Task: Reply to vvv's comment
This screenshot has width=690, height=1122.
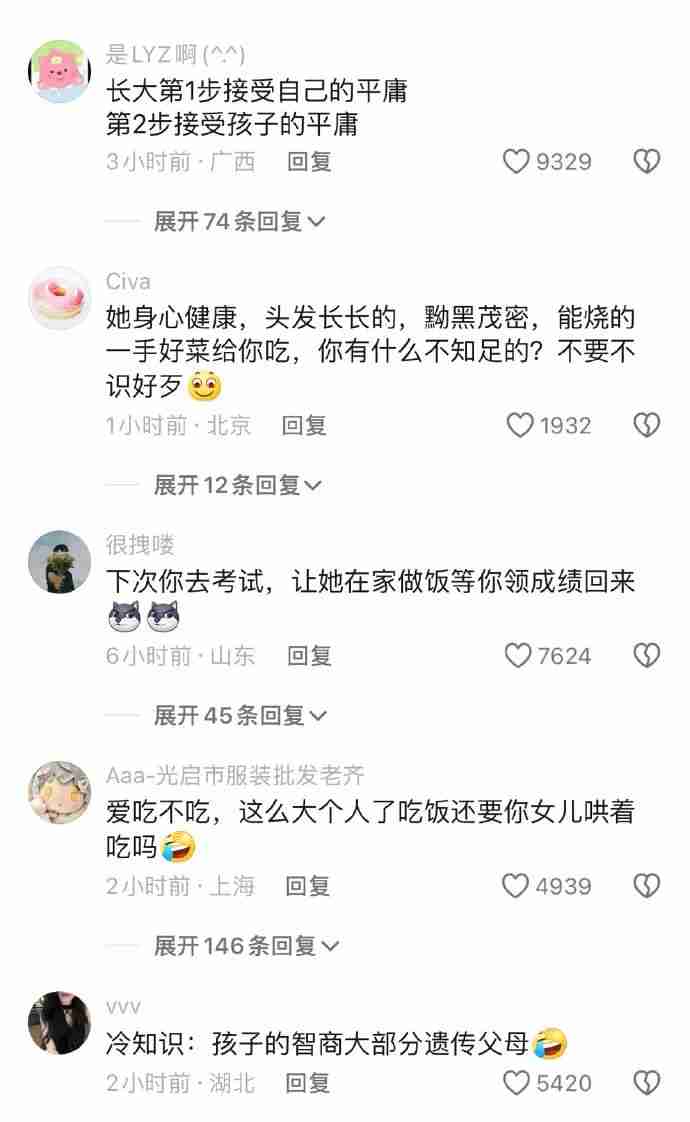Action: tap(307, 1083)
